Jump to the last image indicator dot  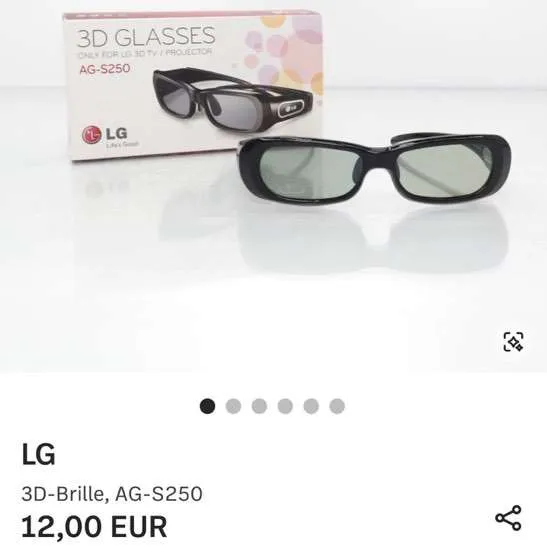pyautogui.click(x=337, y=406)
